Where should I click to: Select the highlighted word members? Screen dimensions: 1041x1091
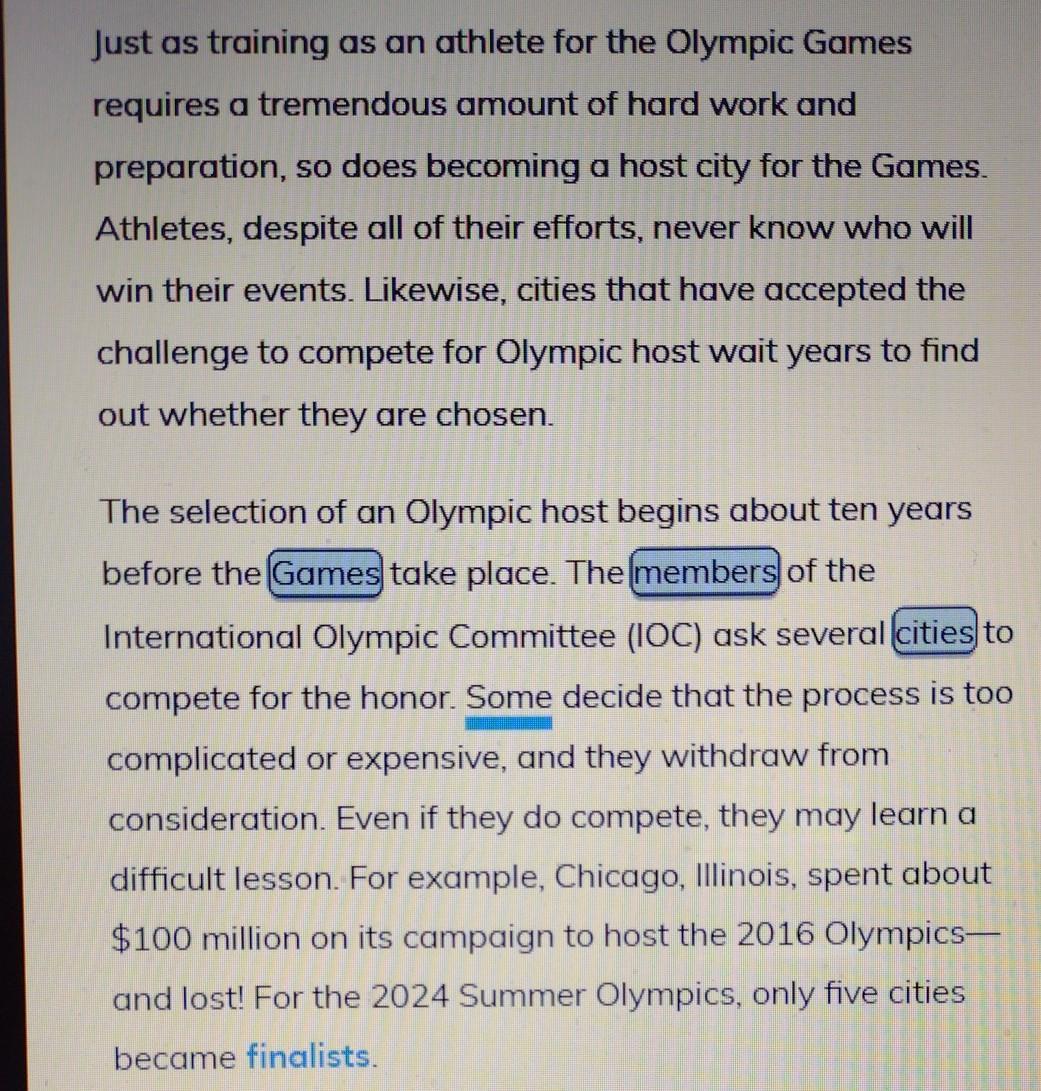coord(705,572)
